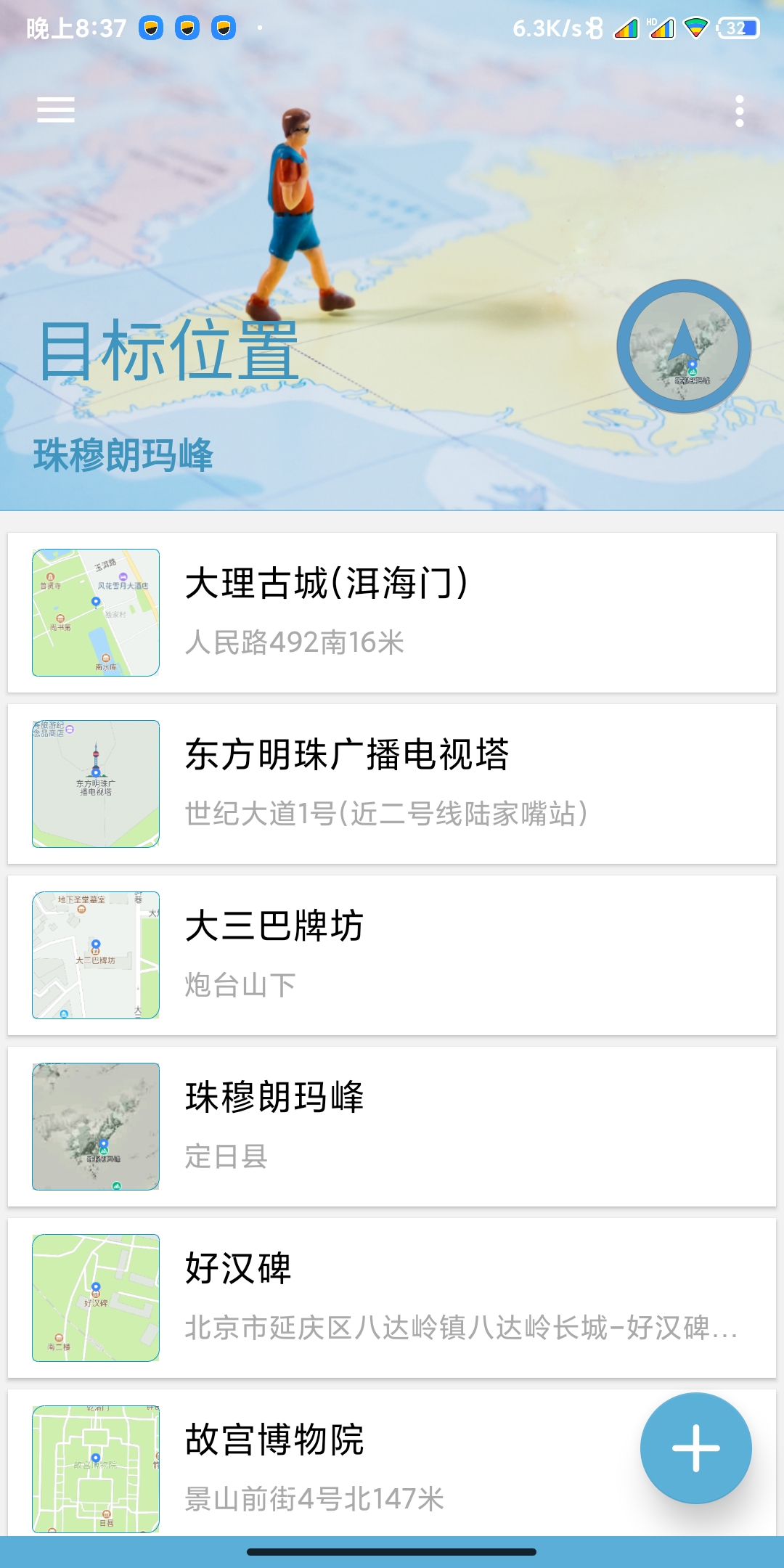The height and width of the screenshot is (1568, 784).
Task: Tap the round navigation compass button
Action: [683, 346]
